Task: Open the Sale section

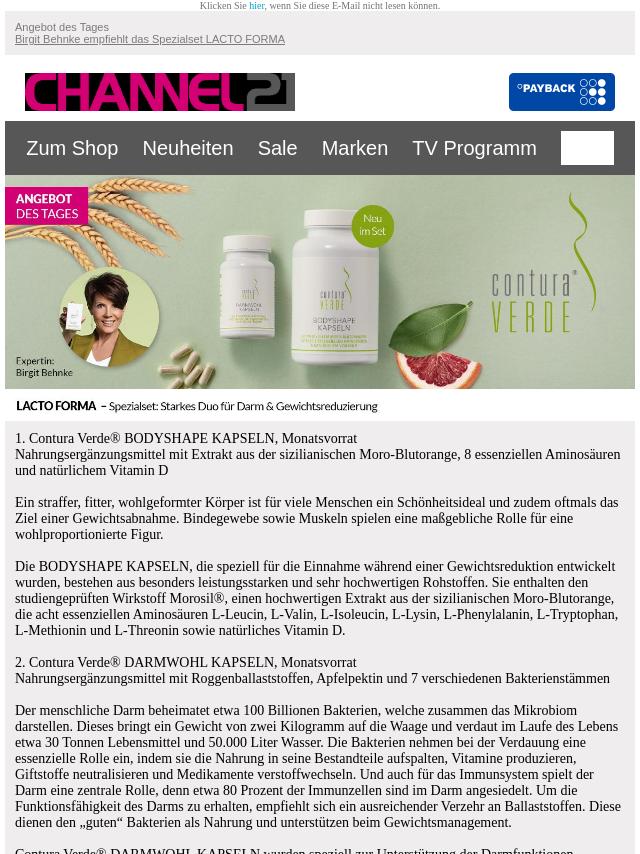Action: click(x=277, y=148)
